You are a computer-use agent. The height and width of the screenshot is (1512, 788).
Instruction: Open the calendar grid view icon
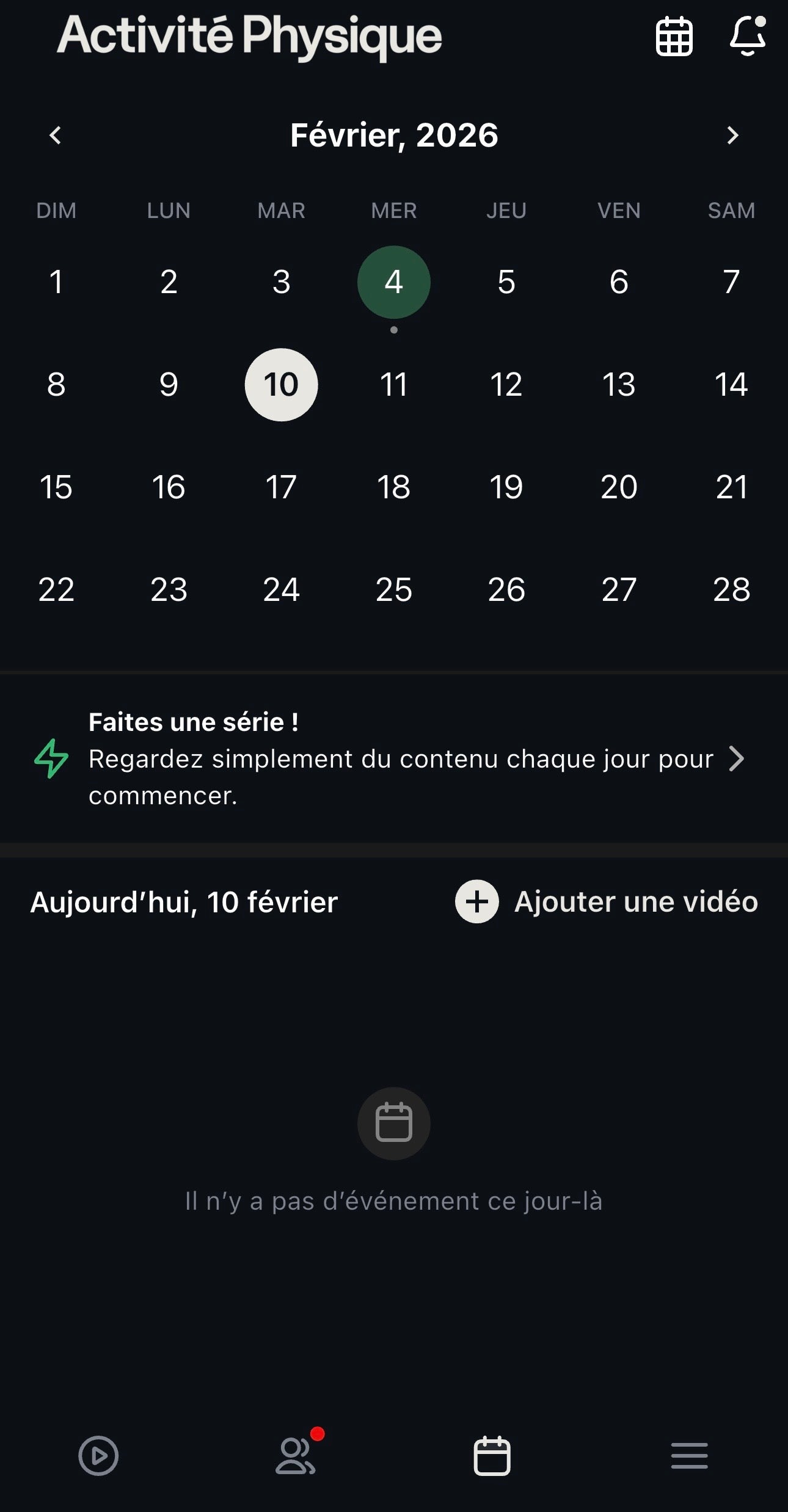pyautogui.click(x=674, y=37)
